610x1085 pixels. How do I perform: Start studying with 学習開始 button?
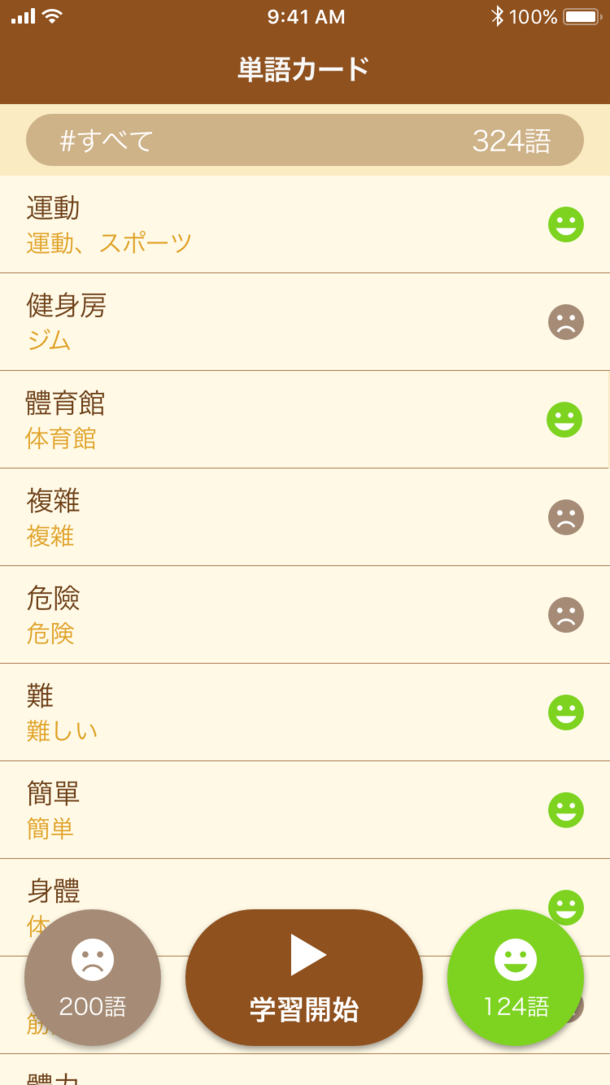pos(304,978)
